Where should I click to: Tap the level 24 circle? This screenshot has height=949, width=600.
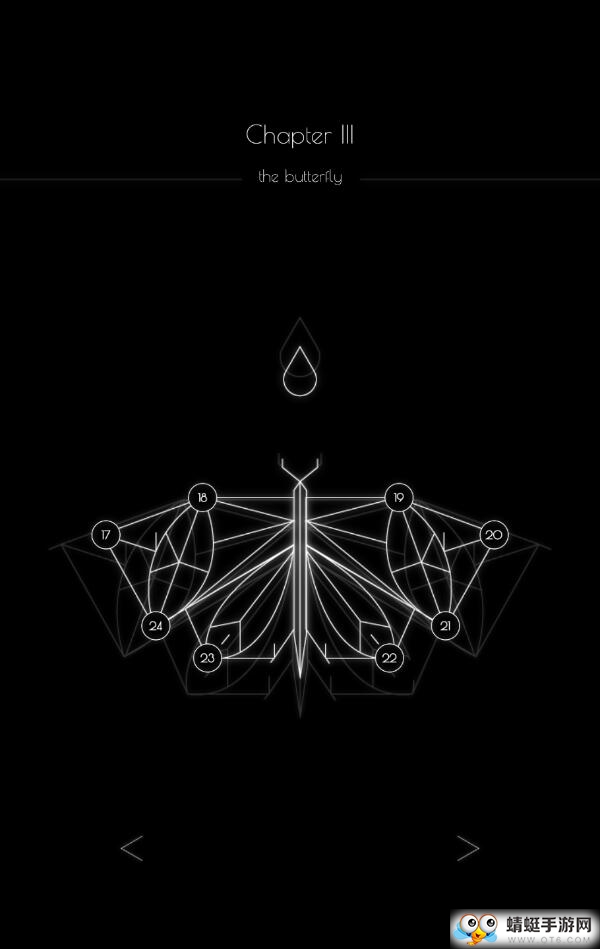(x=155, y=626)
